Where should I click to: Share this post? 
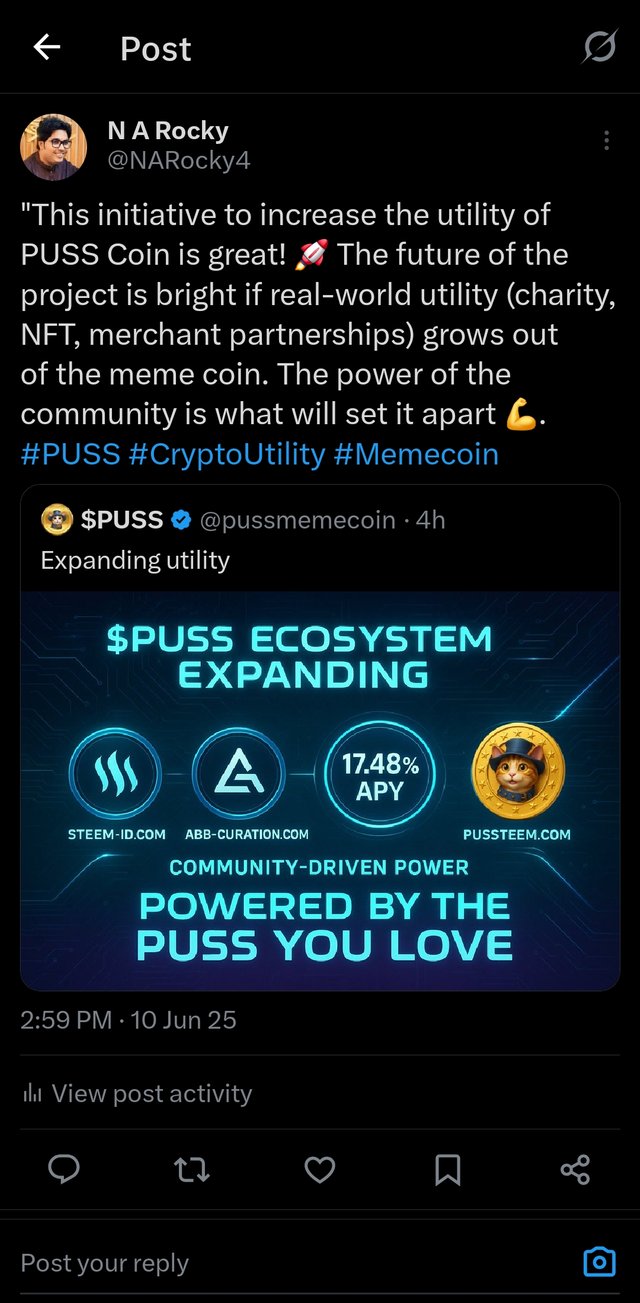[x=575, y=1168]
